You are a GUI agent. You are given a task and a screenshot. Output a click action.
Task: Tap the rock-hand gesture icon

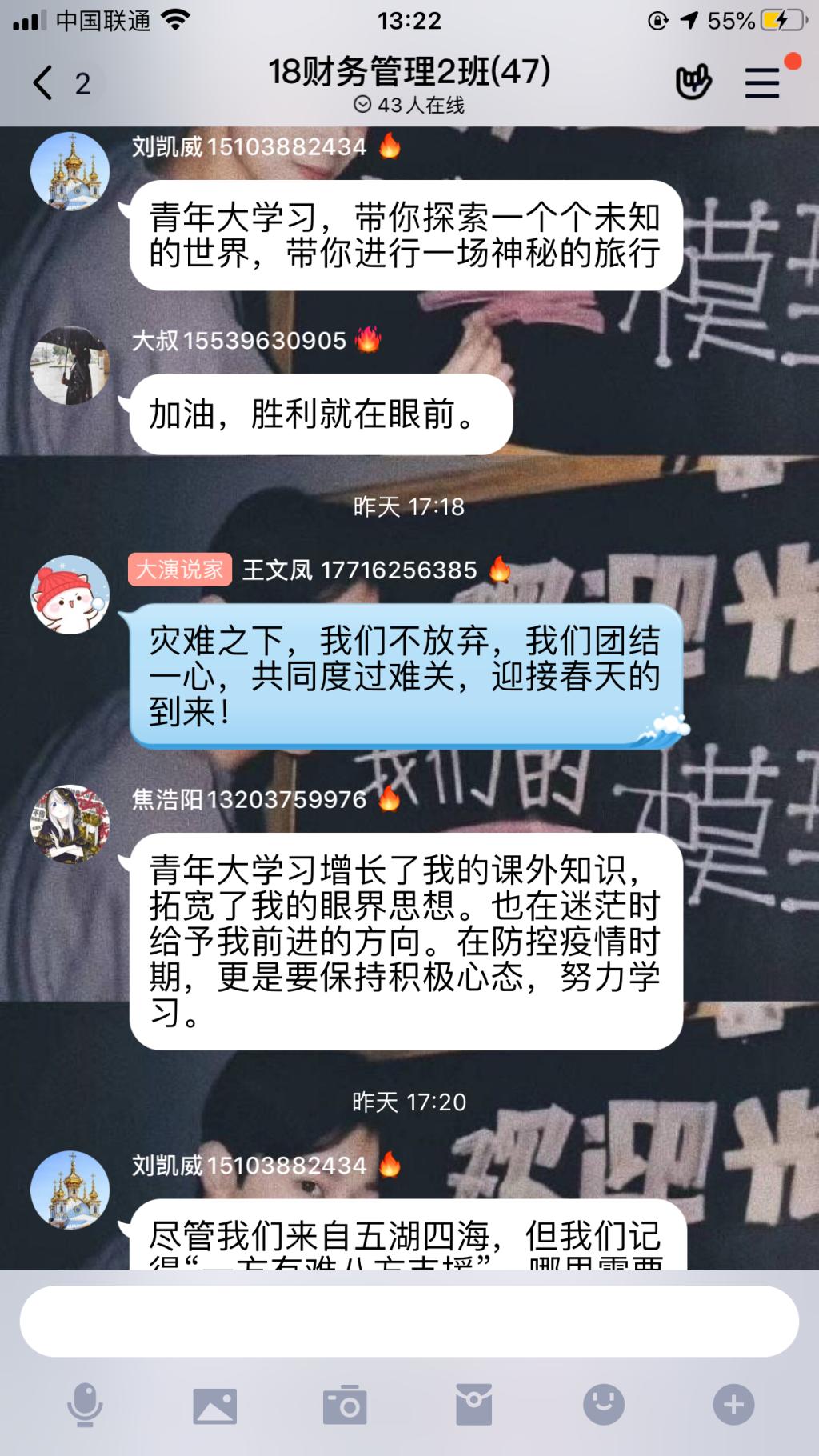(x=693, y=82)
